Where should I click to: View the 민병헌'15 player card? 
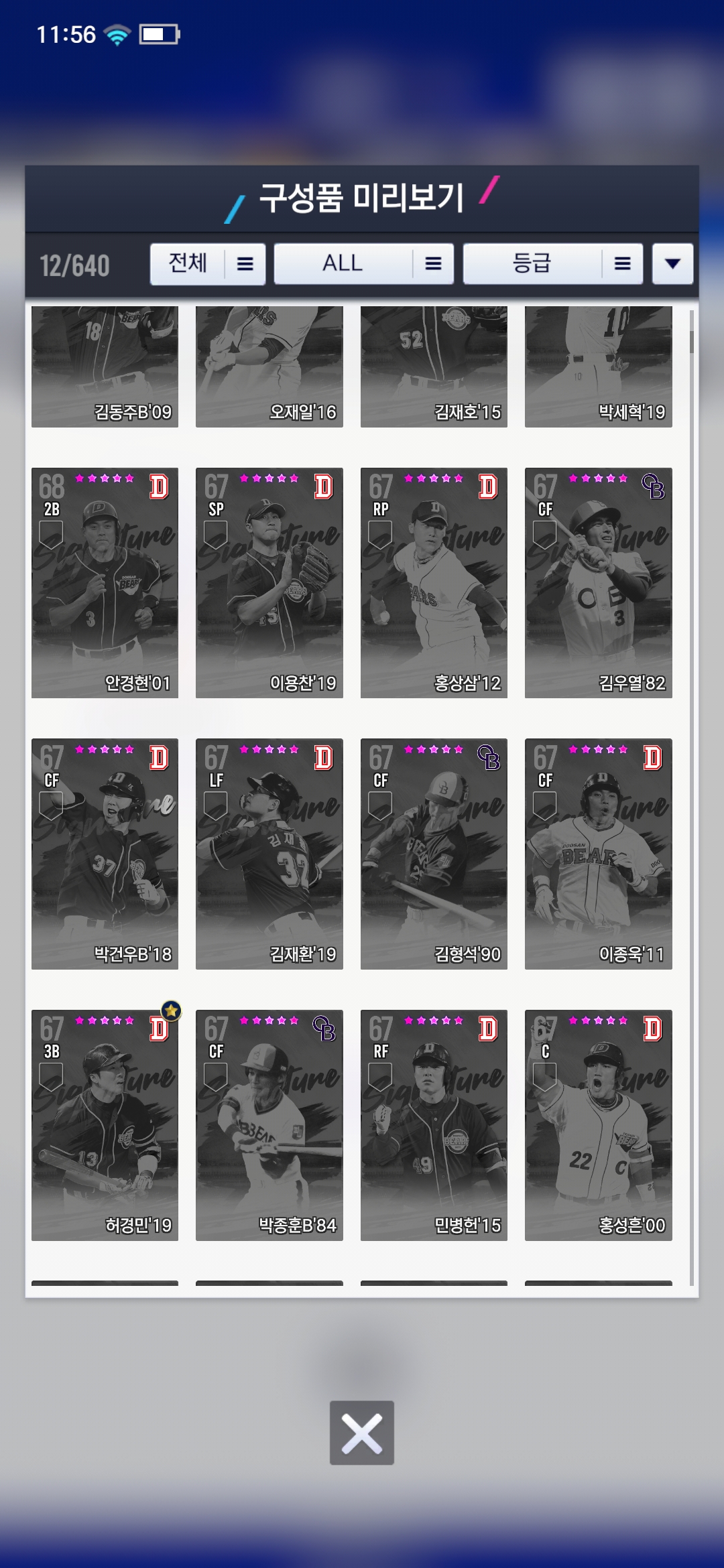tap(434, 1125)
